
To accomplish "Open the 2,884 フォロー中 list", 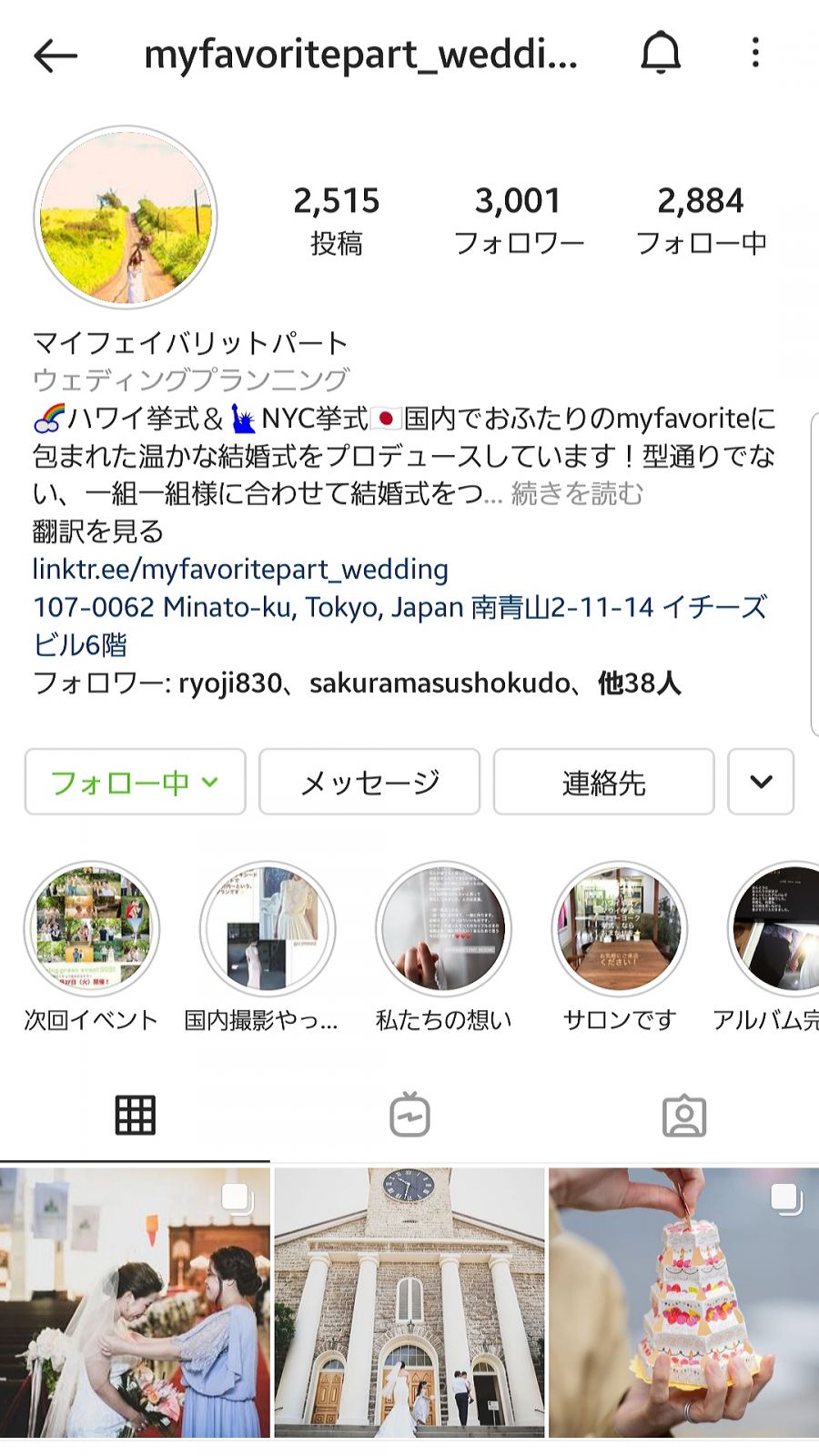I will point(701,221).
